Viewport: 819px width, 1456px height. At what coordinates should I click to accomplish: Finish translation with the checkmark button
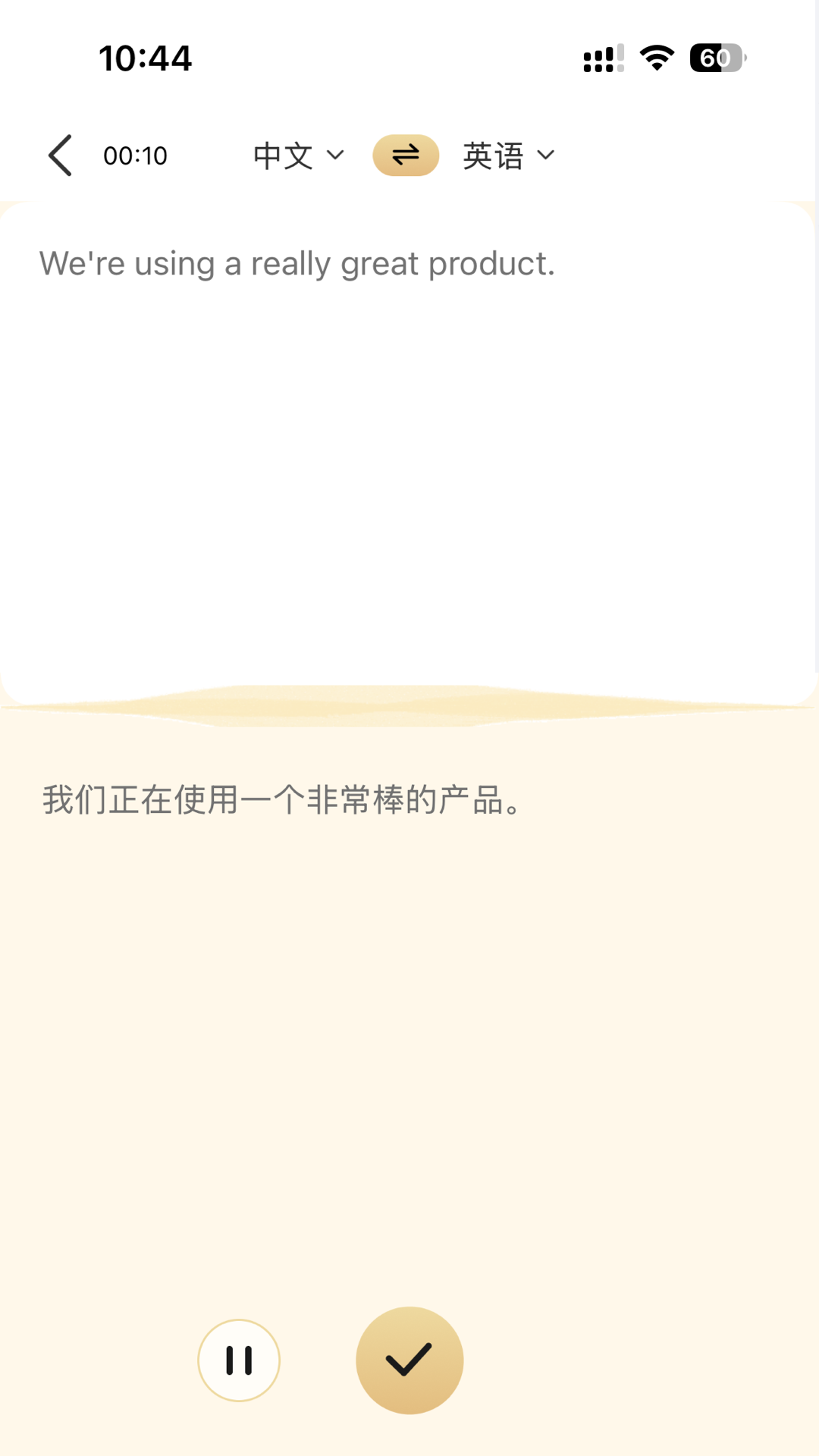(x=409, y=1360)
